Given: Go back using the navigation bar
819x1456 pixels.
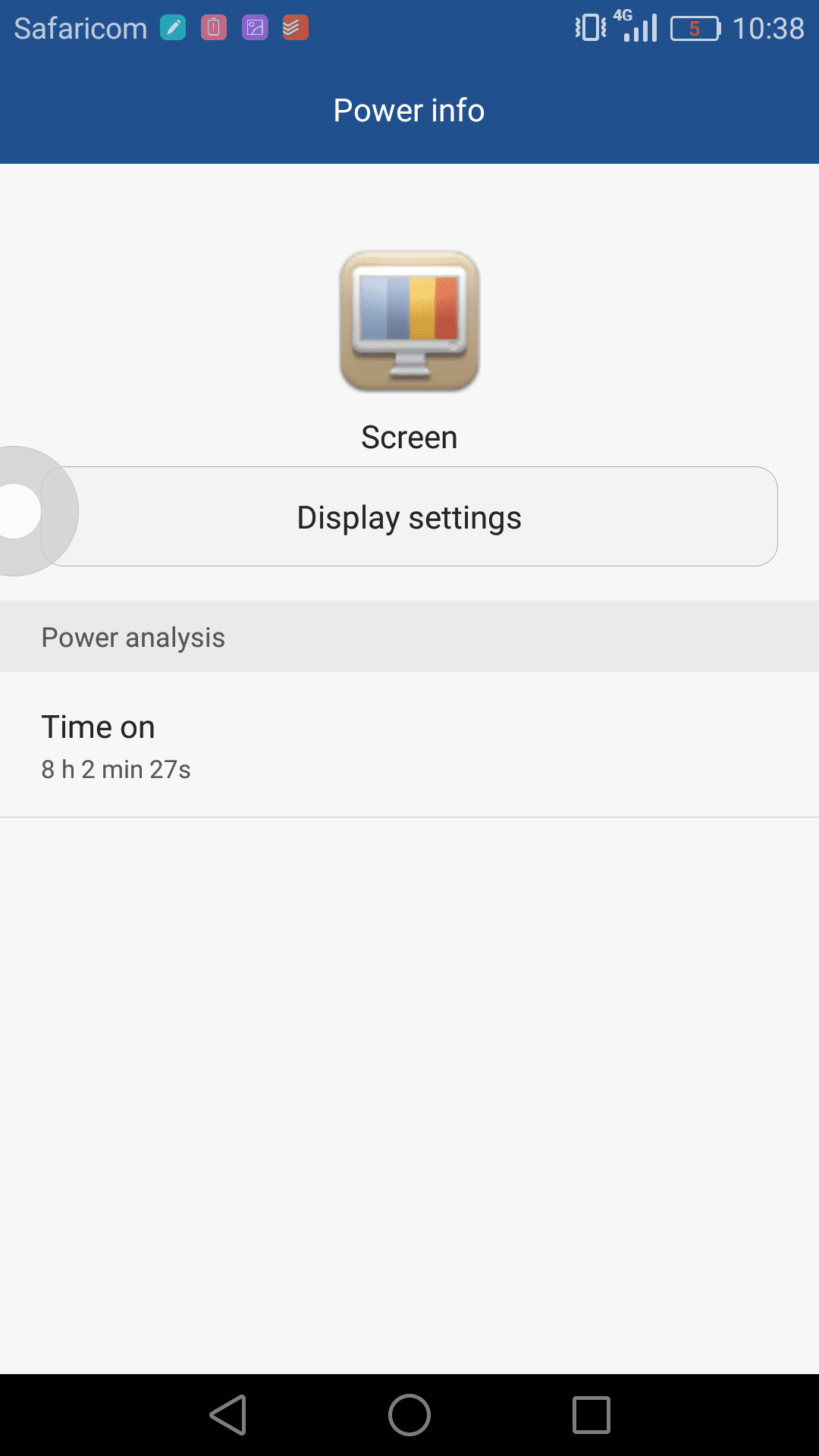Looking at the screenshot, I should 228,1415.
